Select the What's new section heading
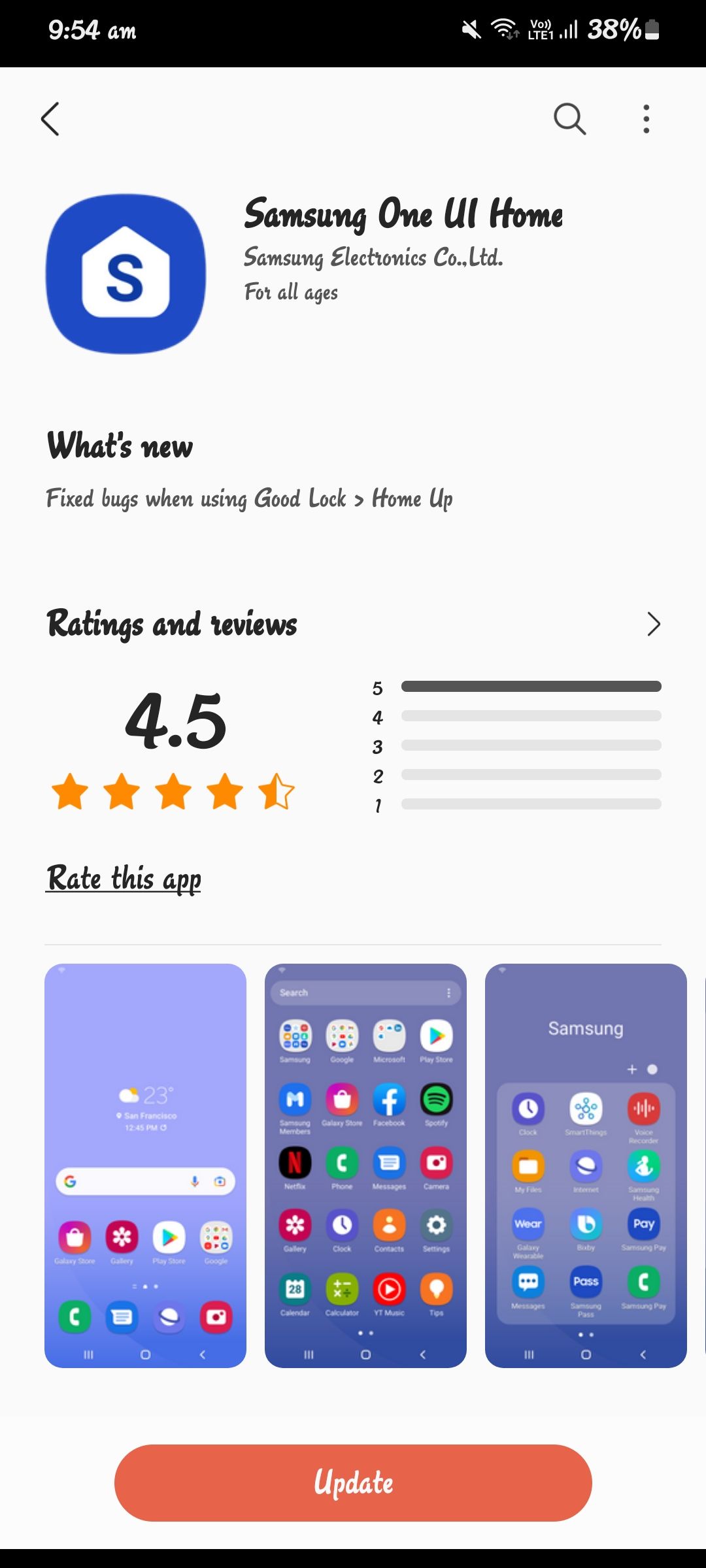Screen dimensions: 706x1568 tap(120, 446)
